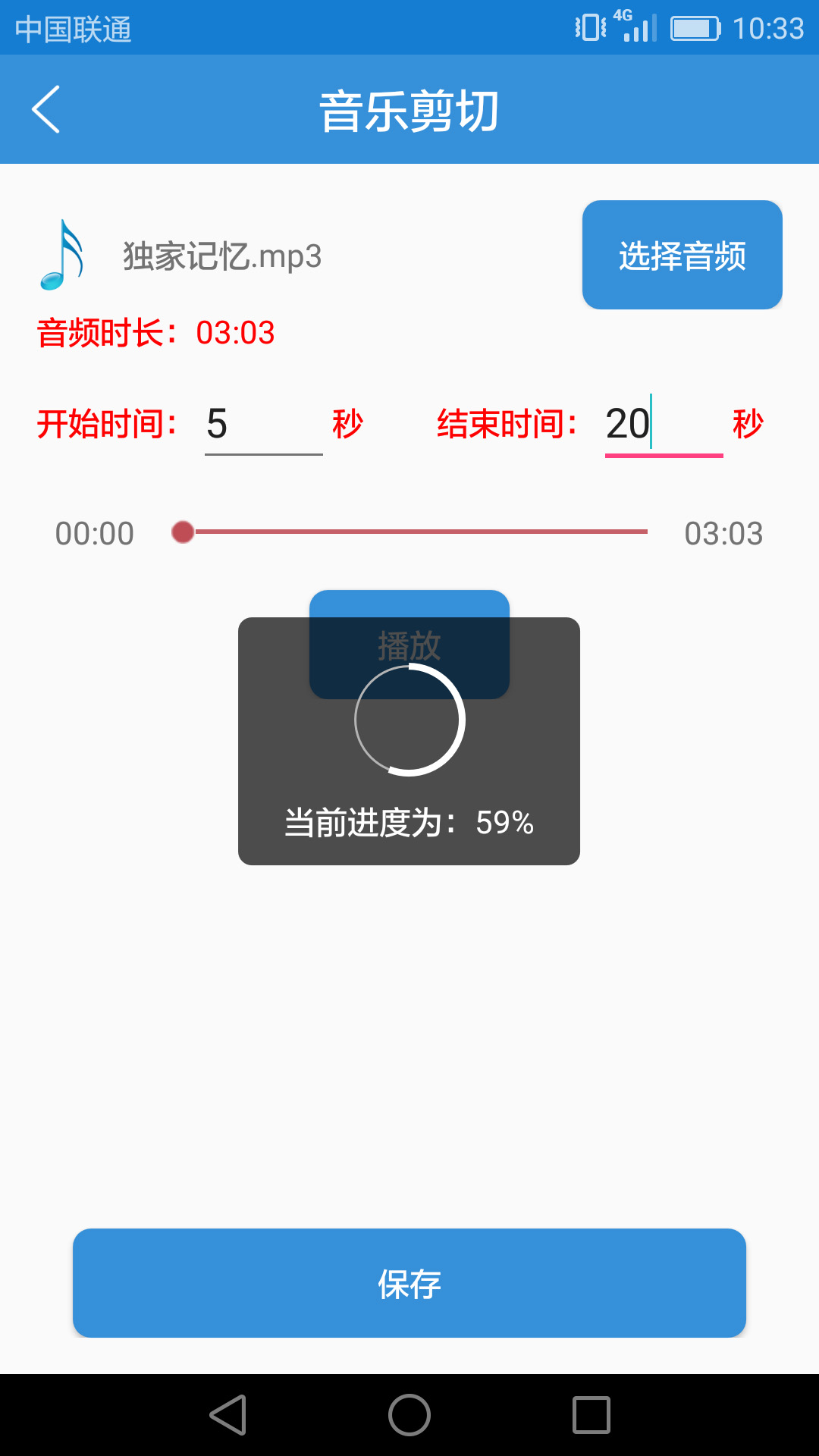
Task: Click 选择音频 to choose another audio file
Action: [x=681, y=255]
